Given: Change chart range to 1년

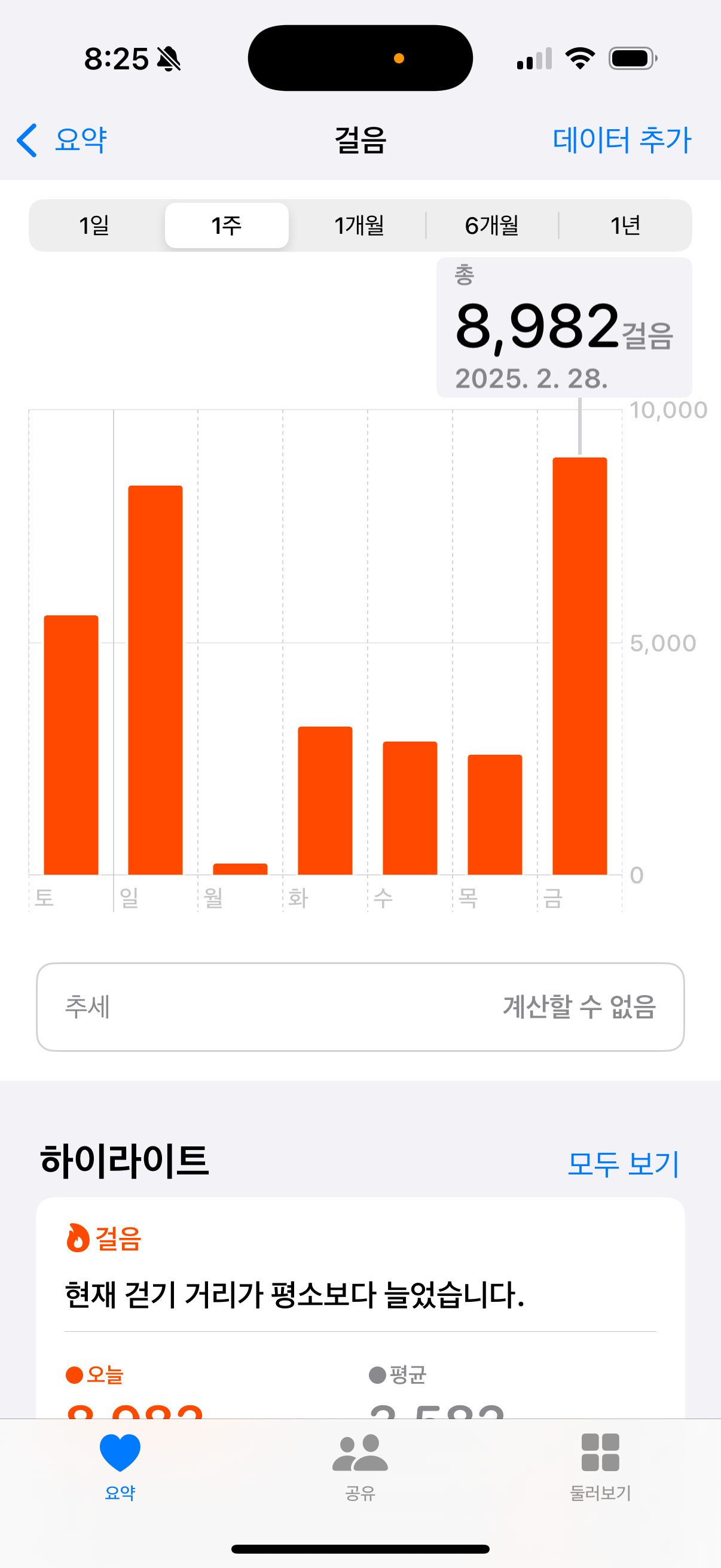Looking at the screenshot, I should 625,226.
